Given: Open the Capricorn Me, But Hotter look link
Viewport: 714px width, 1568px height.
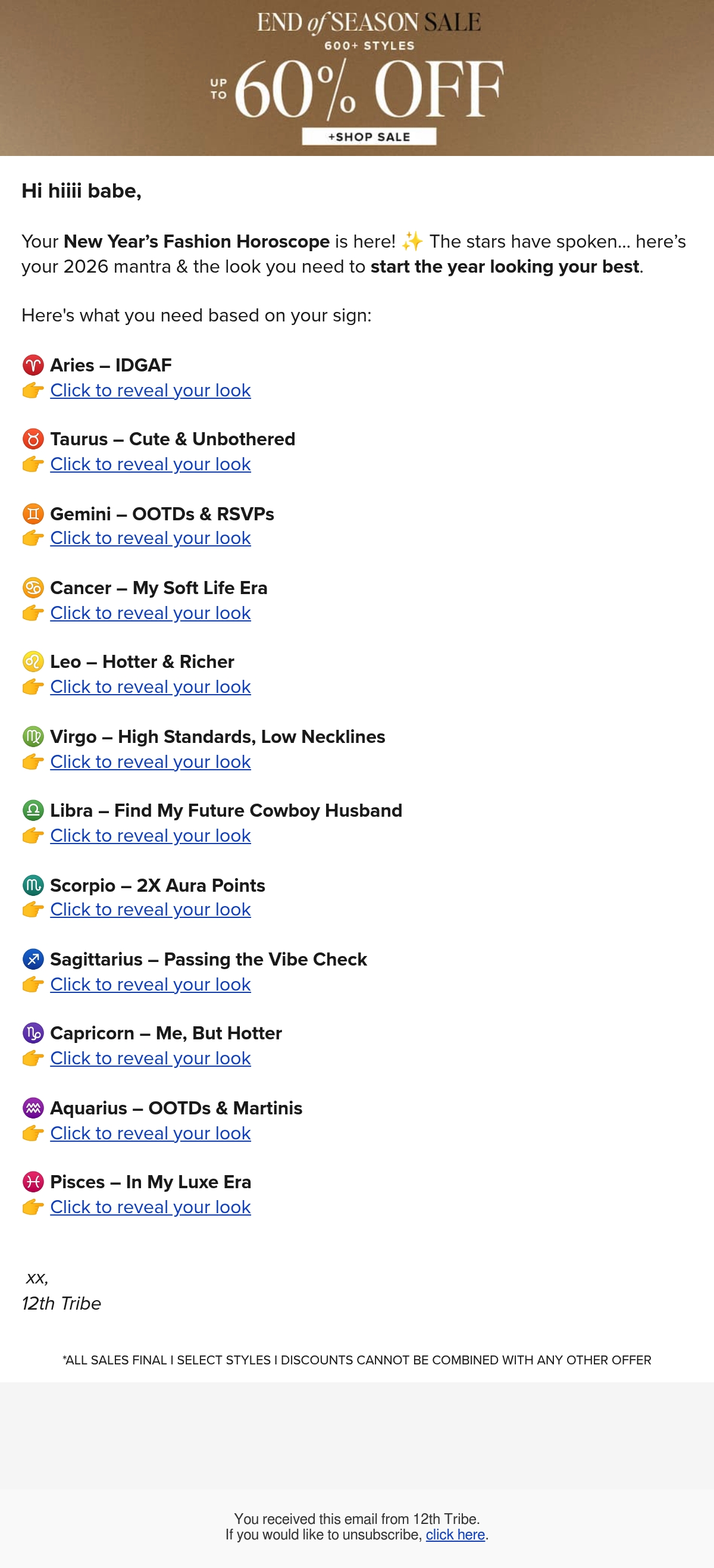Looking at the screenshot, I should click(150, 1058).
